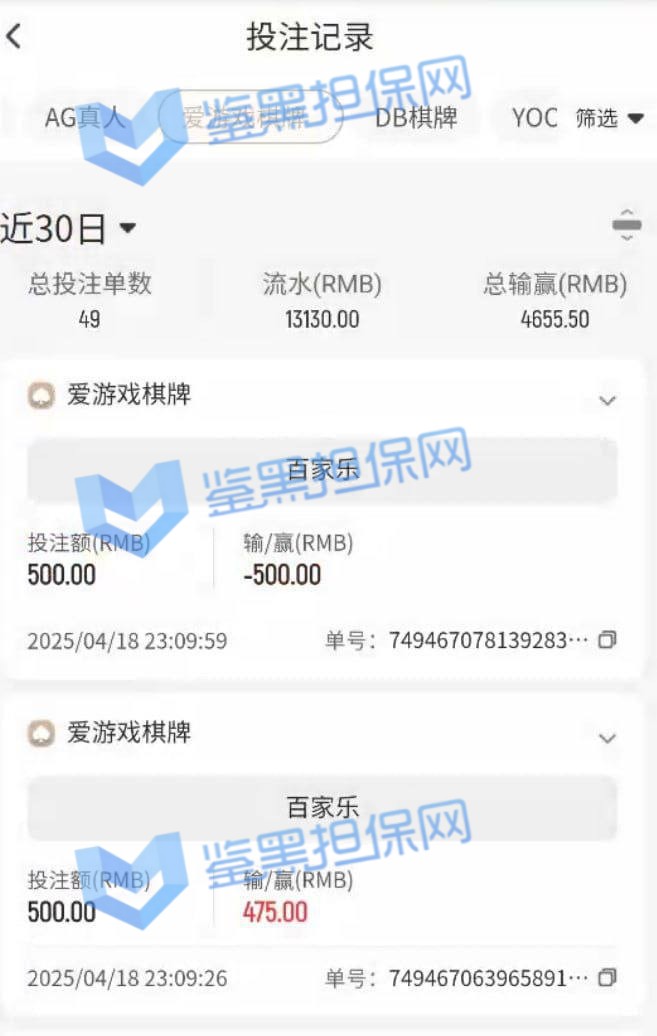Change the 近30日 date range
Image resolution: width=657 pixels, height=1036 pixels.
68,229
